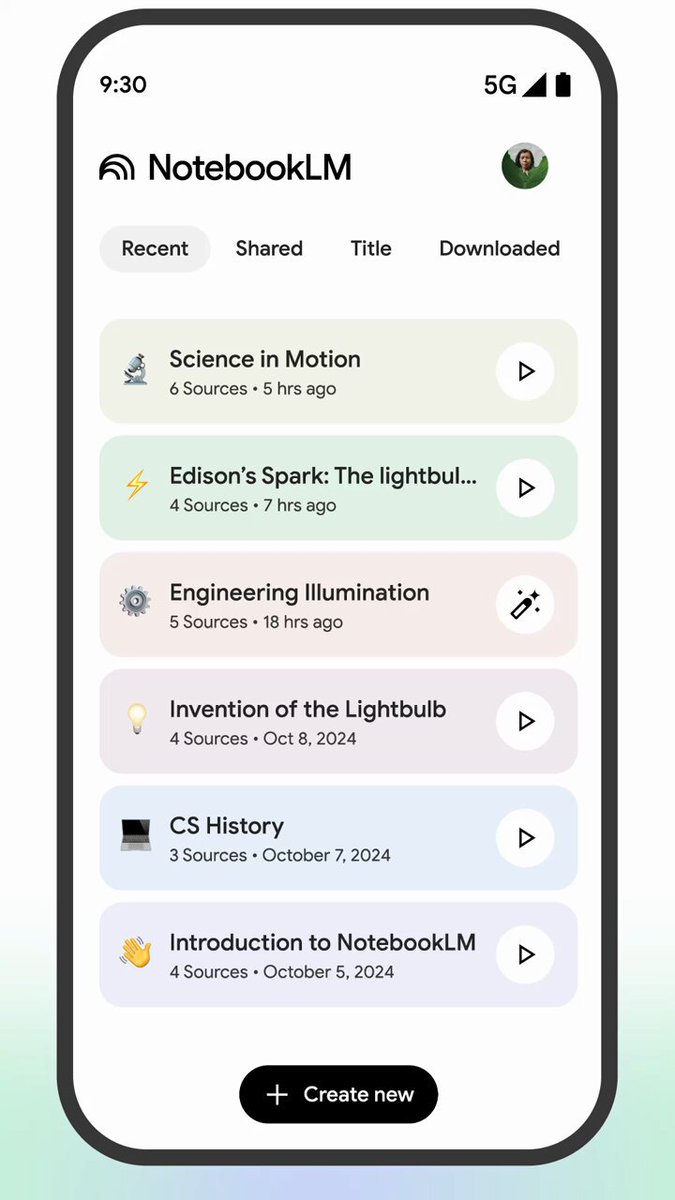The image size is (675, 1200).
Task: Open Invention of the Lightbulb notebook
Action: pos(338,722)
